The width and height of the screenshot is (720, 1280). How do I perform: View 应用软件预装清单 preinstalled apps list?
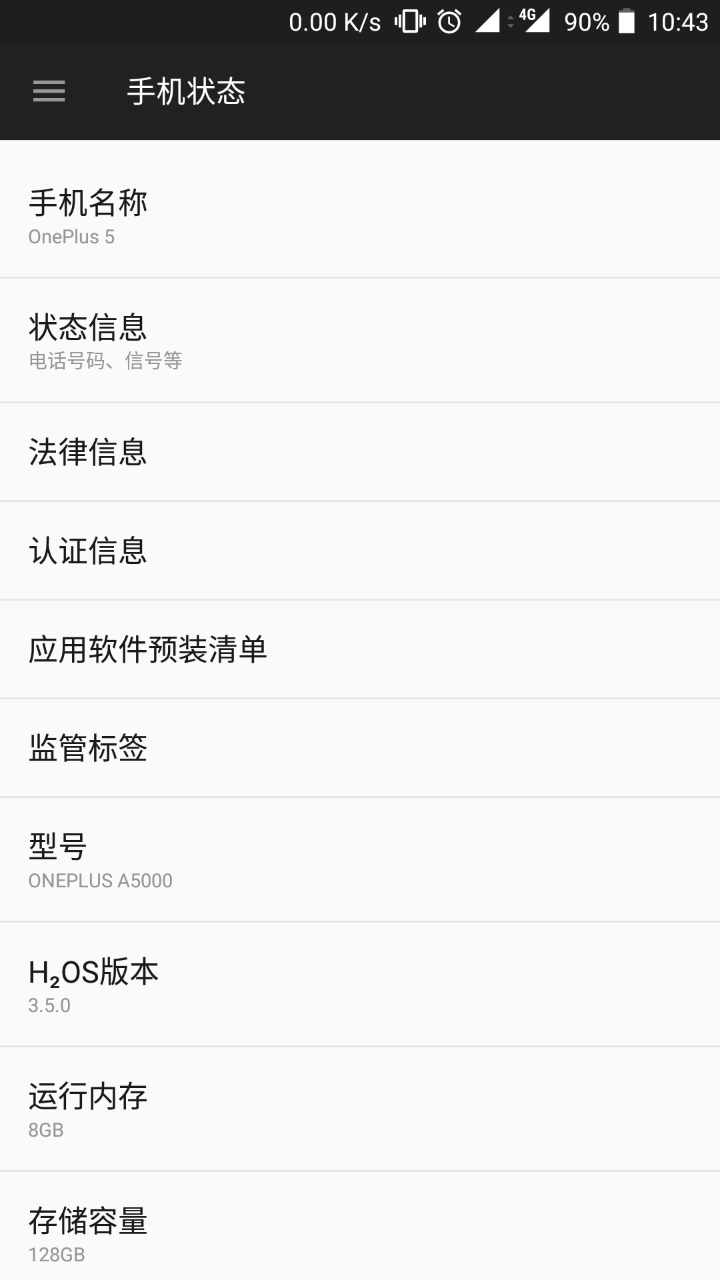[x=360, y=650]
